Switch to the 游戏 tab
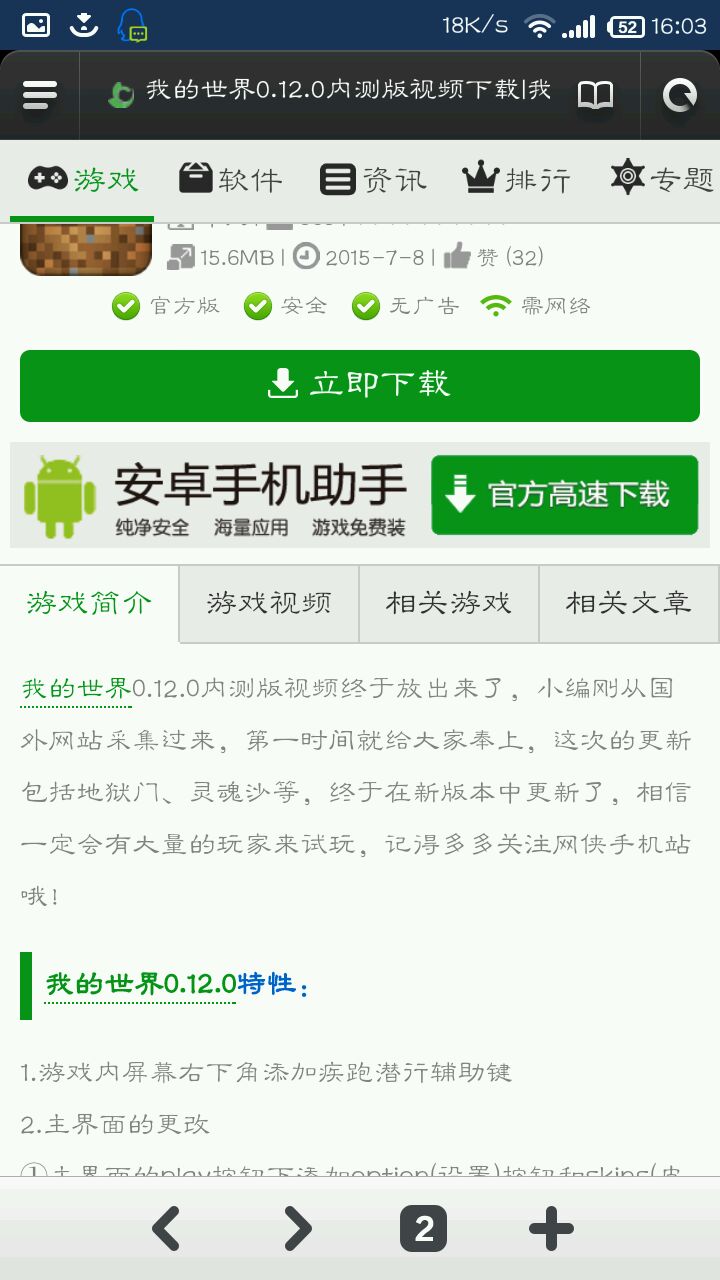 [82, 180]
